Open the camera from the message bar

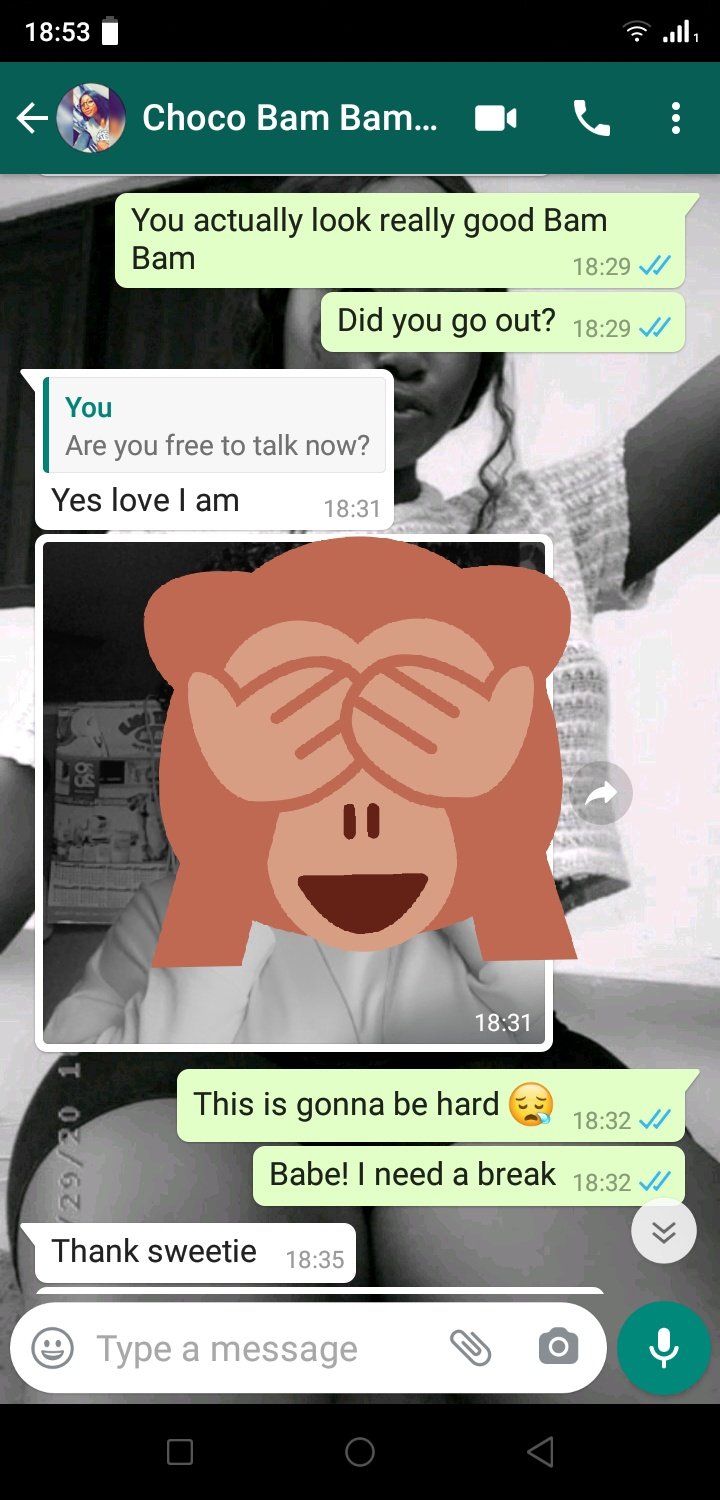pyautogui.click(x=558, y=1348)
